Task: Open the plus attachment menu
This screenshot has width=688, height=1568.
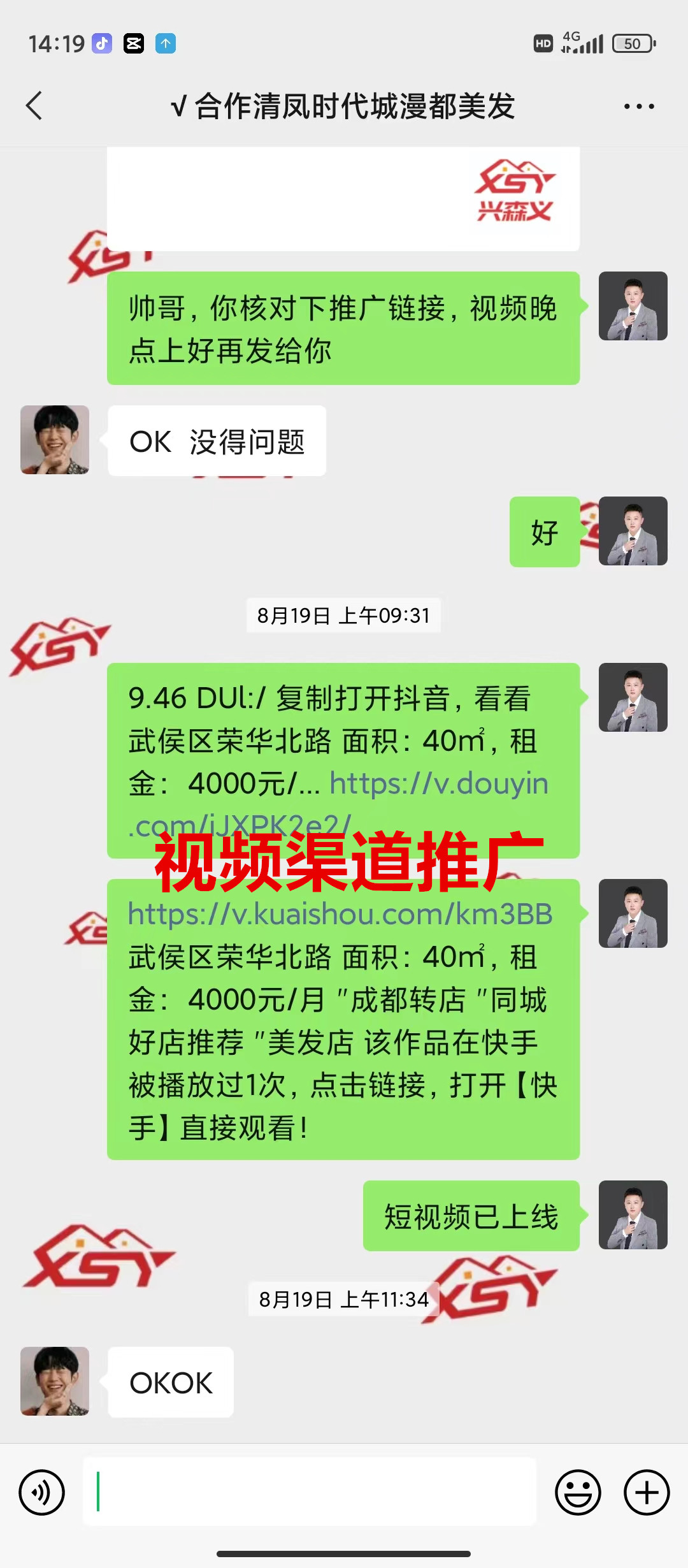Action: tap(646, 1492)
